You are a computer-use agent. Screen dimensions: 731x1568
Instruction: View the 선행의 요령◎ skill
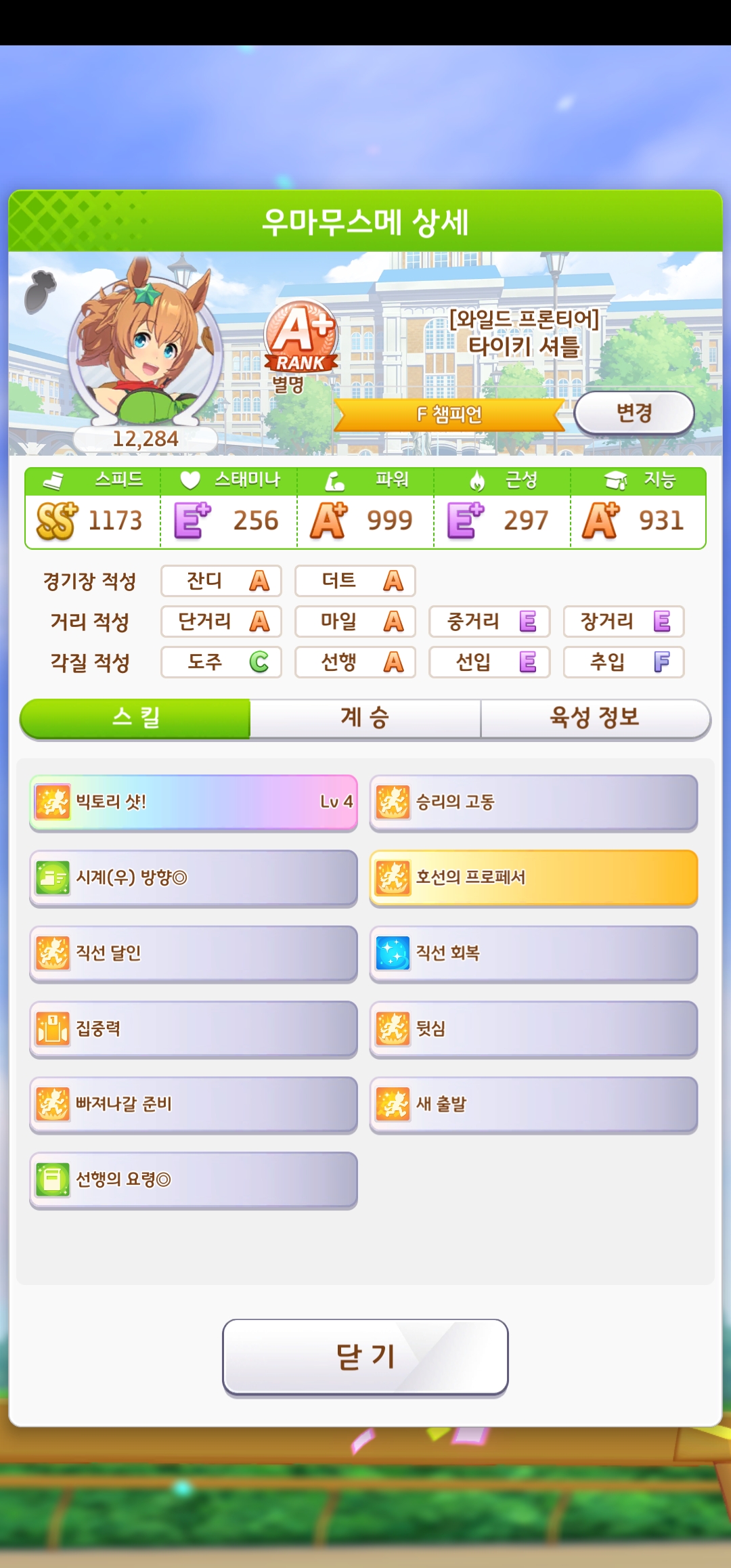(194, 1180)
